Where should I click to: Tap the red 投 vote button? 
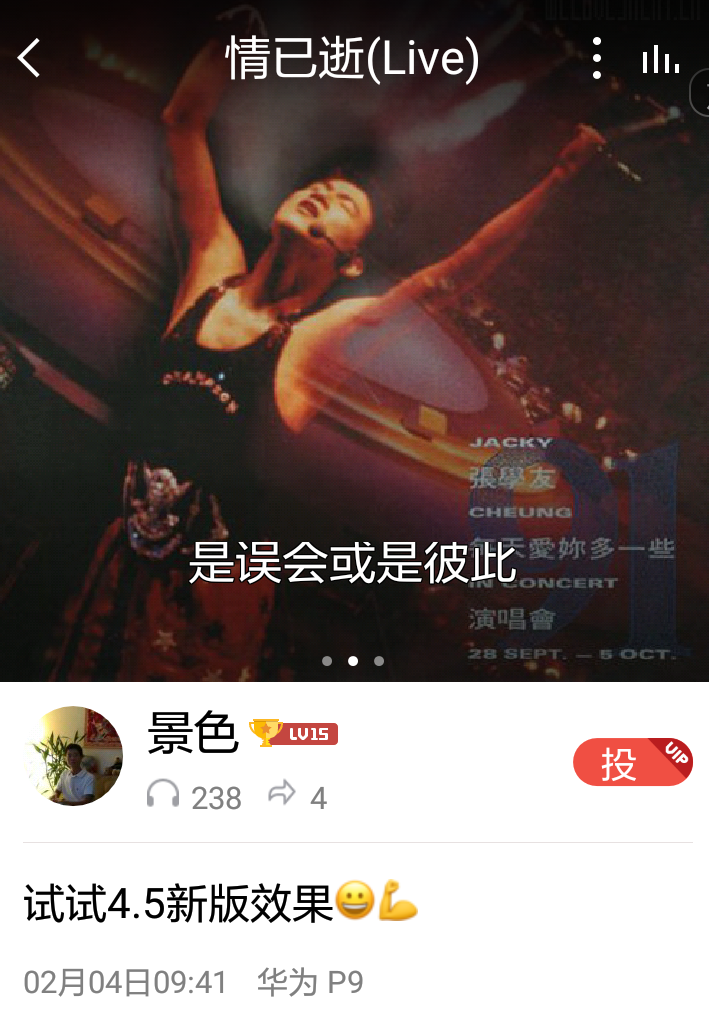tap(632, 764)
